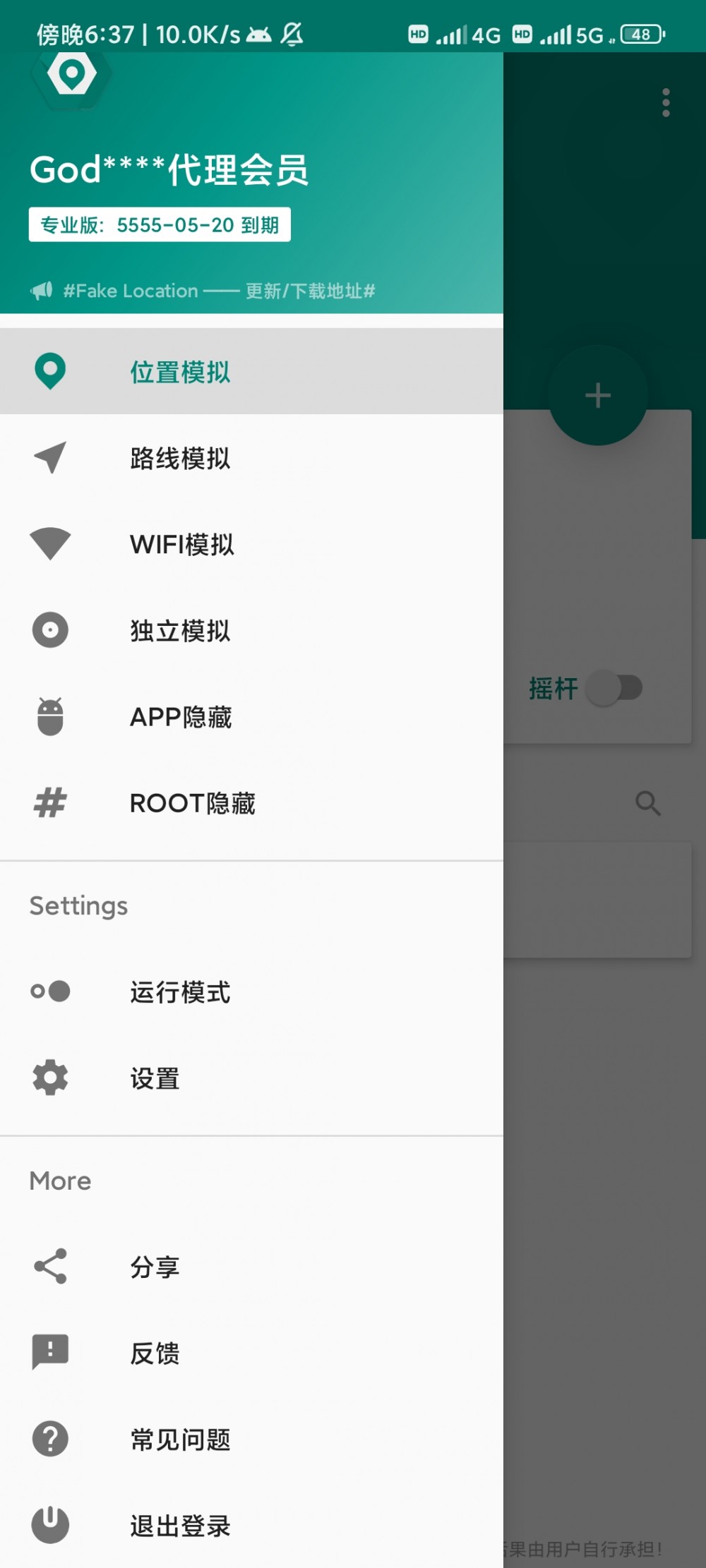This screenshot has width=706, height=1568.
Task: Click the Android robot icon for APP隐藏
Action: (x=49, y=716)
